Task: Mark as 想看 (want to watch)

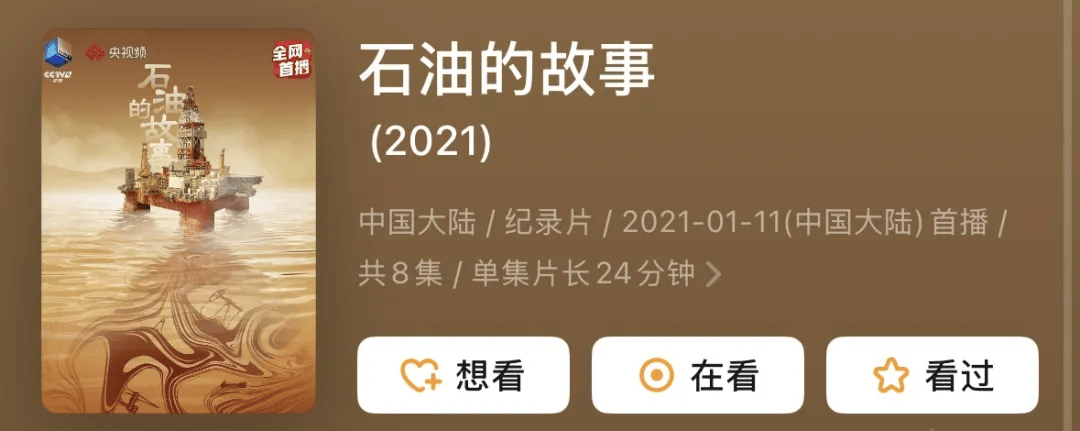Action: coord(463,376)
